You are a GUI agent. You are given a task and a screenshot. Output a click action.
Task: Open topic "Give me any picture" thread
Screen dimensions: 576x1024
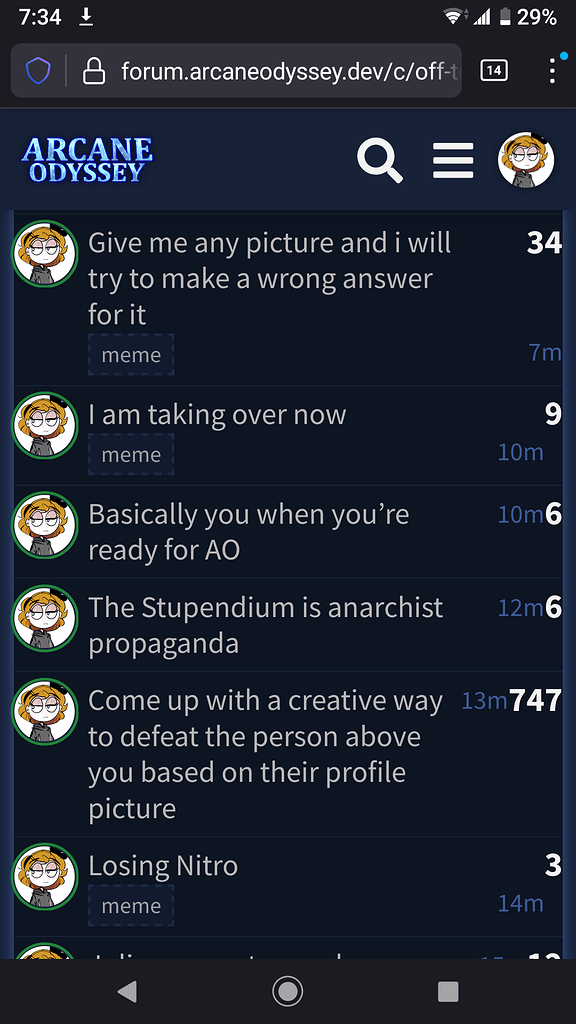270,279
